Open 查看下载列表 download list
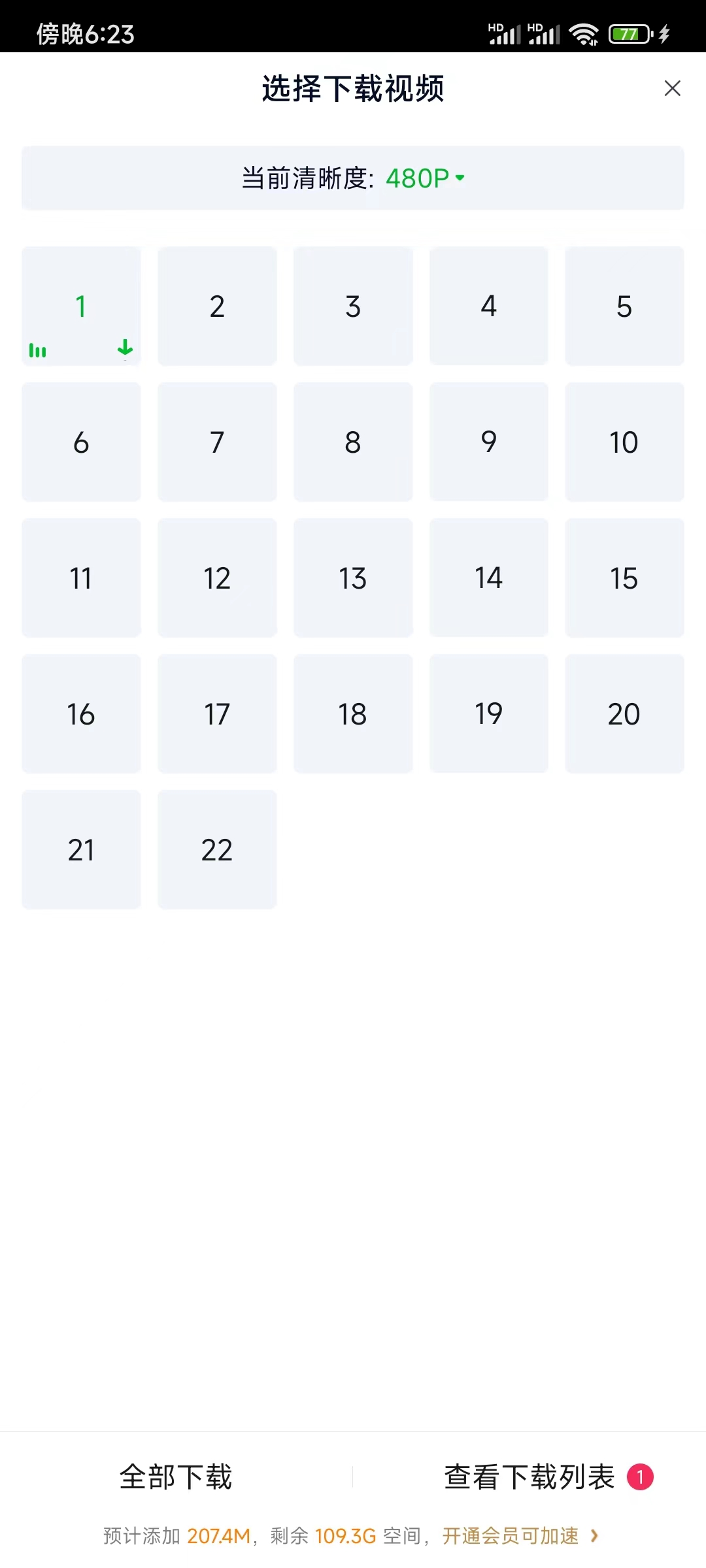706x1568 pixels. pos(529,1477)
